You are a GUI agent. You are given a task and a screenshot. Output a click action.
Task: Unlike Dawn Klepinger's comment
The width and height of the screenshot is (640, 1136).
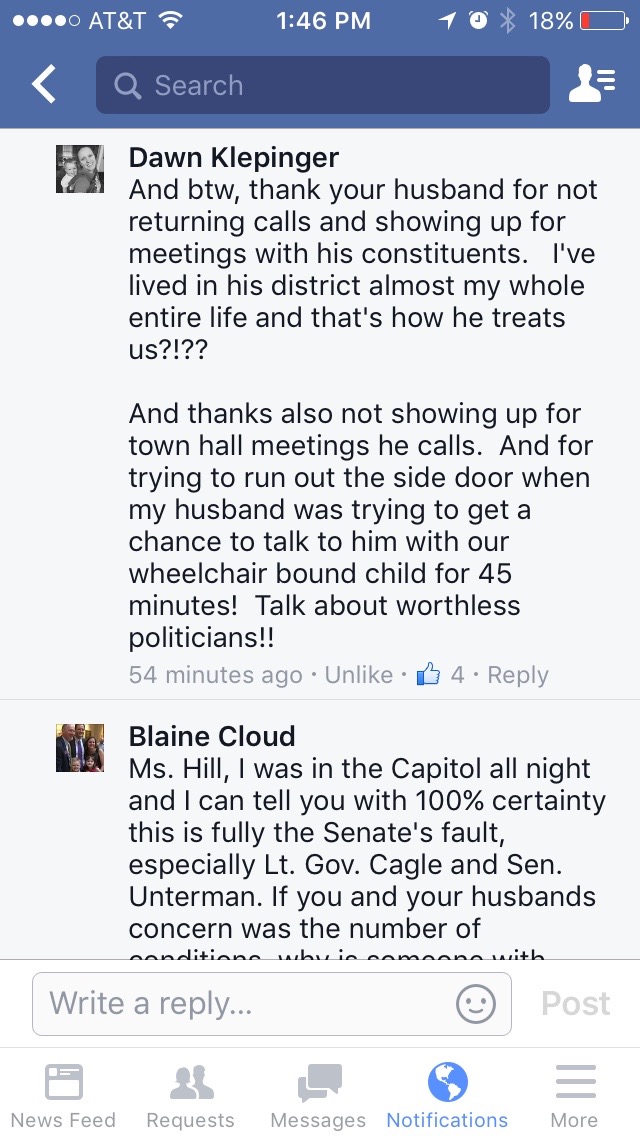358,675
